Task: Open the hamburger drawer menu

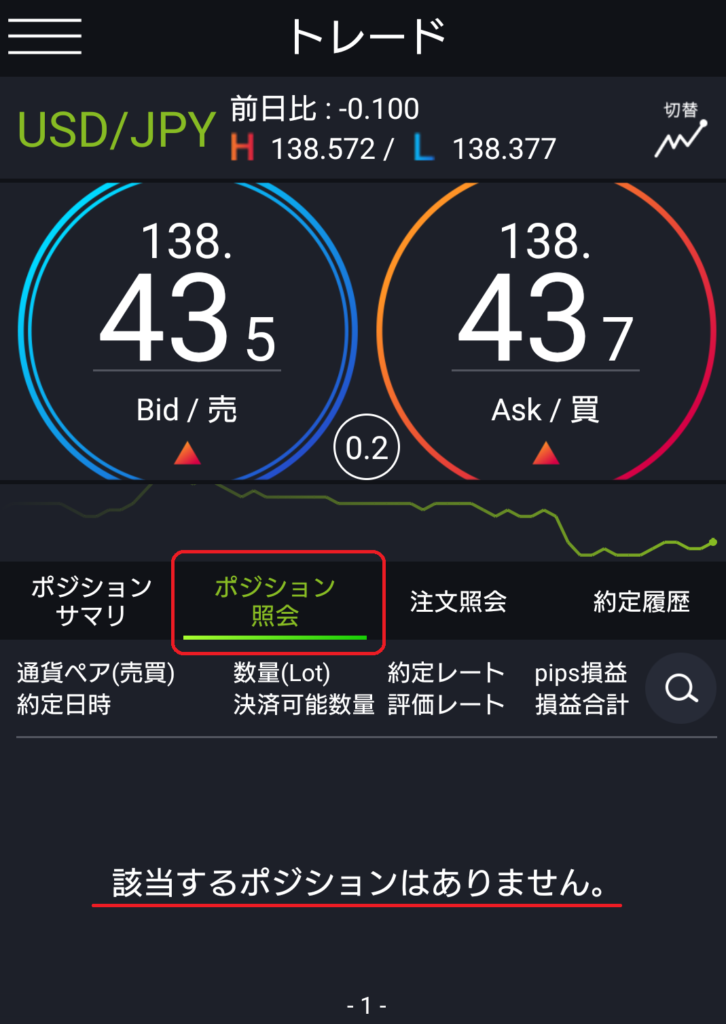Action: point(44,37)
